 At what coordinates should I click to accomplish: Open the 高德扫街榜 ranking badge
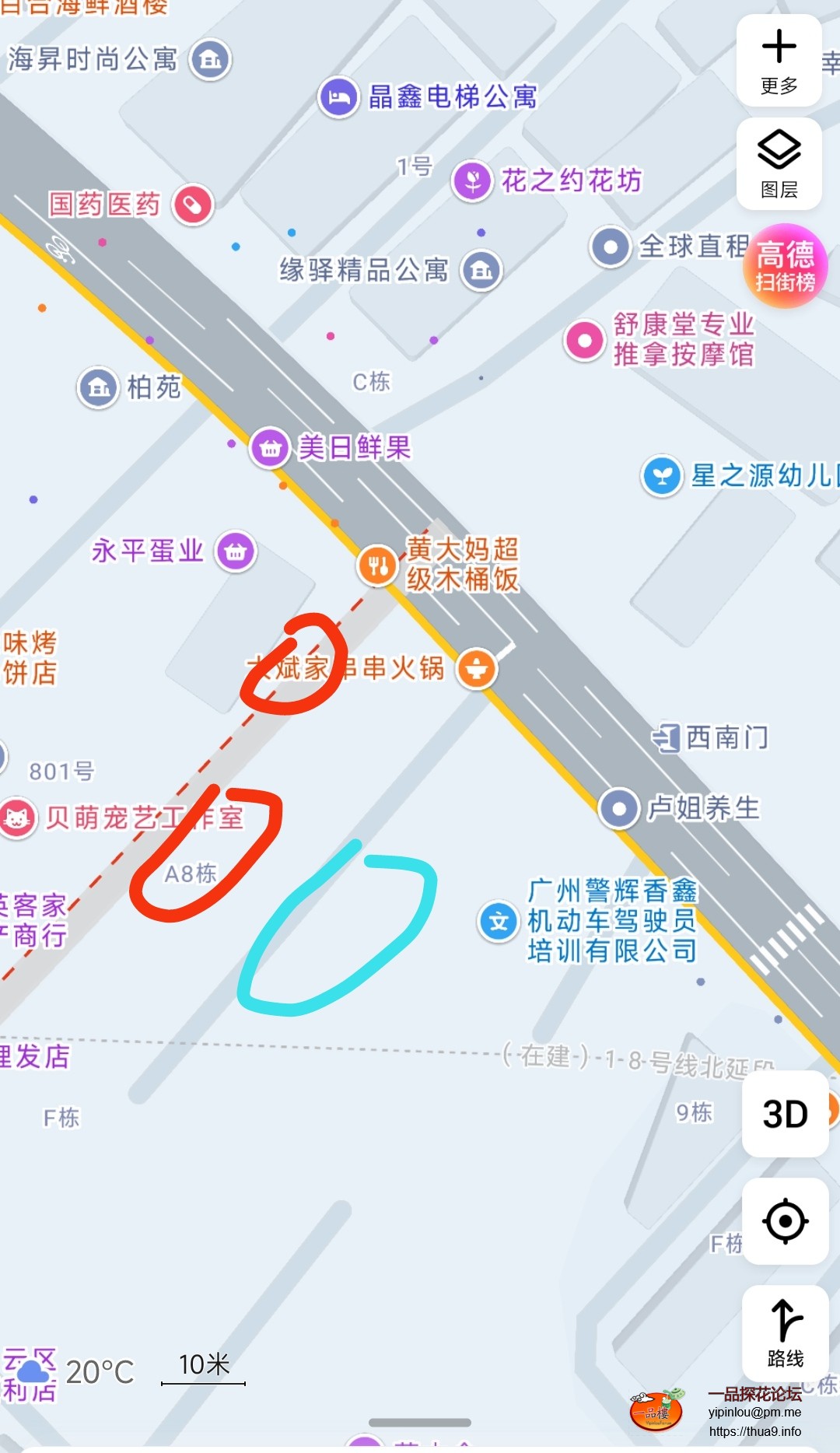pyautogui.click(x=785, y=266)
